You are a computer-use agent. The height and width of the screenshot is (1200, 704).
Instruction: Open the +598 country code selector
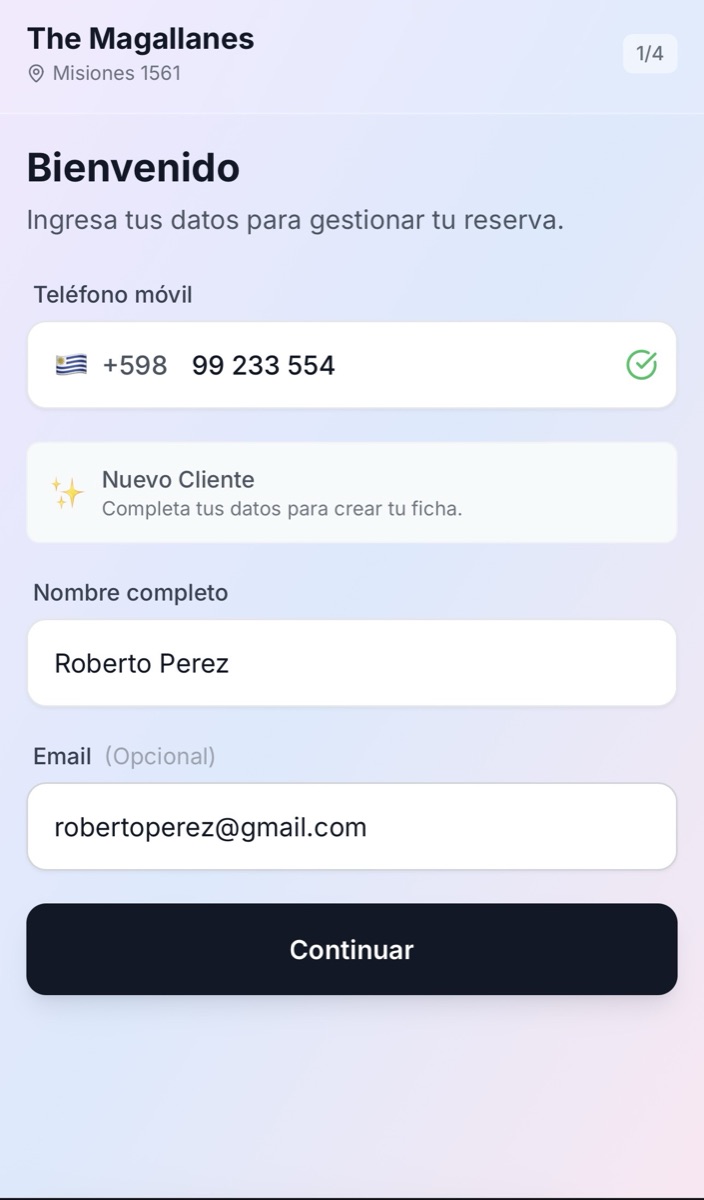tap(111, 365)
